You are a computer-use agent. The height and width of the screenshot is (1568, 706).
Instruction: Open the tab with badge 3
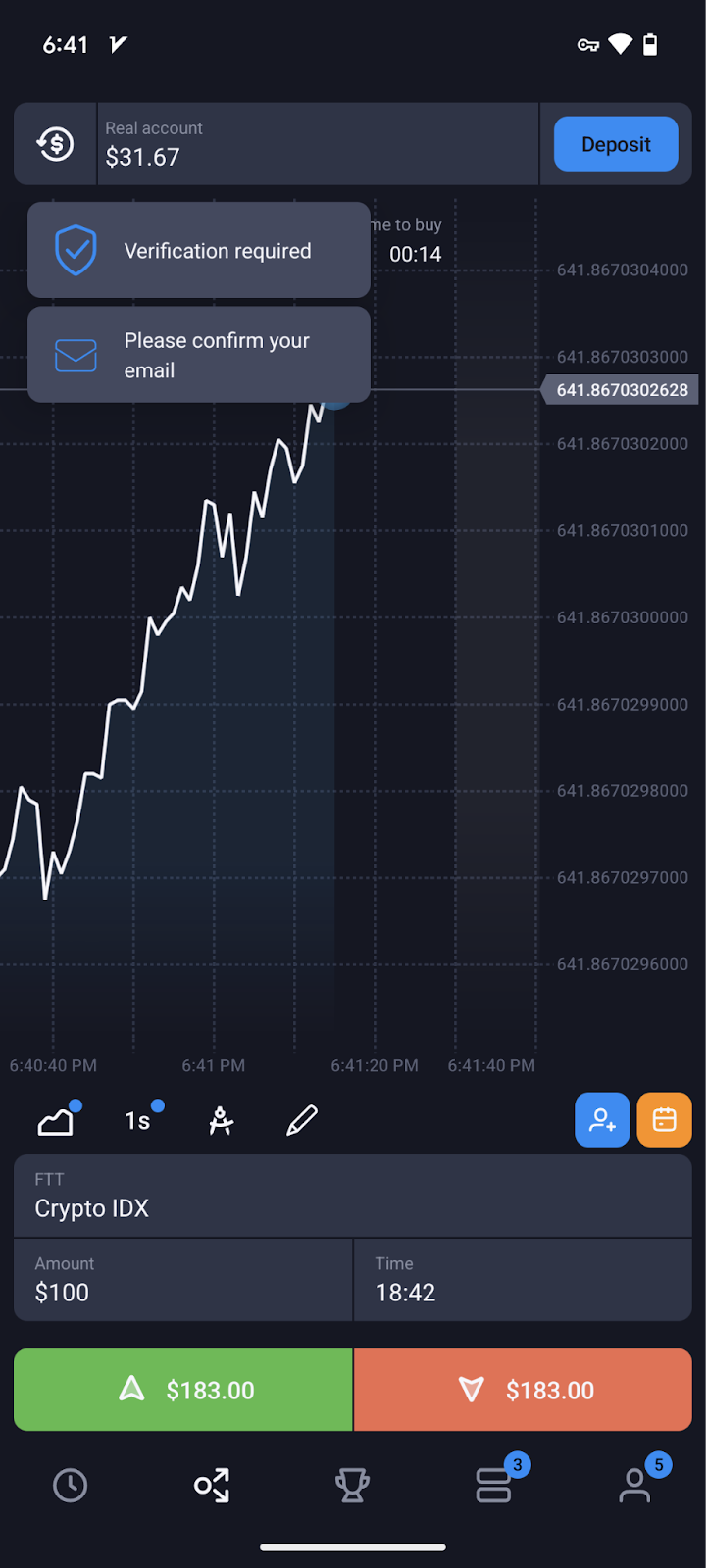[495, 1484]
